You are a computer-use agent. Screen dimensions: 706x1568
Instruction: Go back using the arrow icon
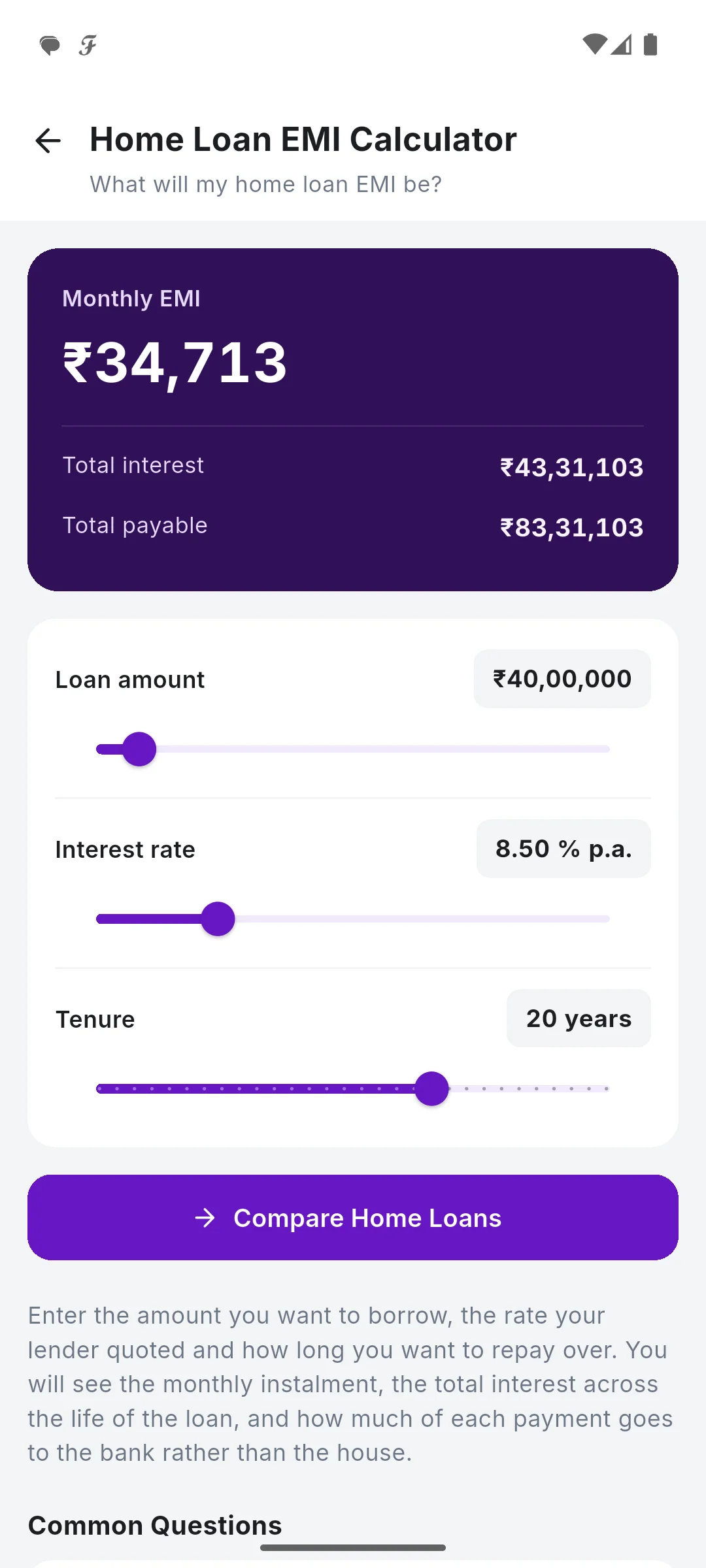[x=48, y=140]
